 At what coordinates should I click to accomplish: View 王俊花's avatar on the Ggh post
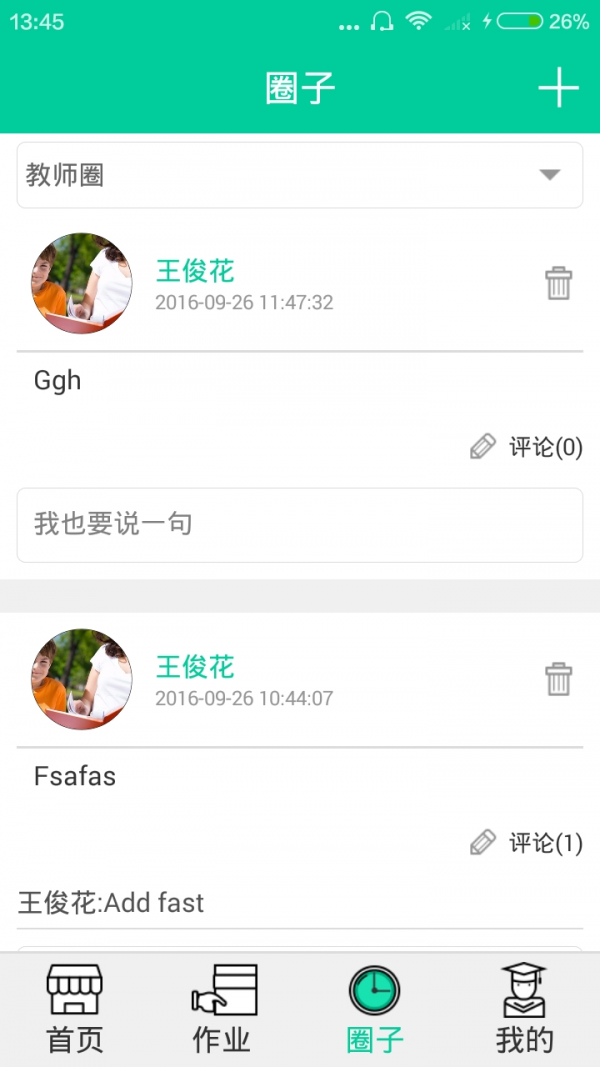(x=82, y=283)
